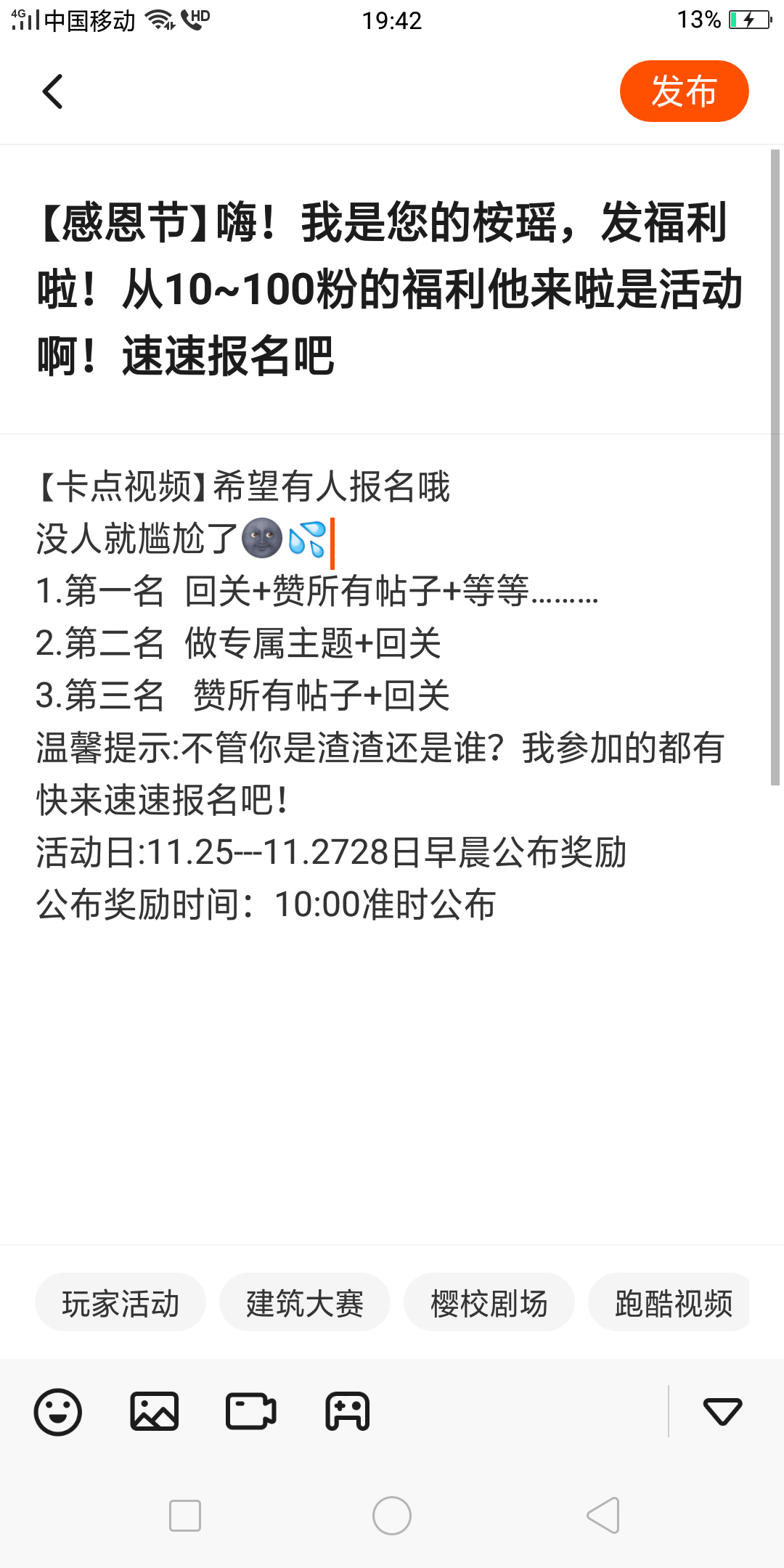This screenshot has width=784, height=1568.
Task: Go back using the top-left arrow
Action: click(53, 91)
